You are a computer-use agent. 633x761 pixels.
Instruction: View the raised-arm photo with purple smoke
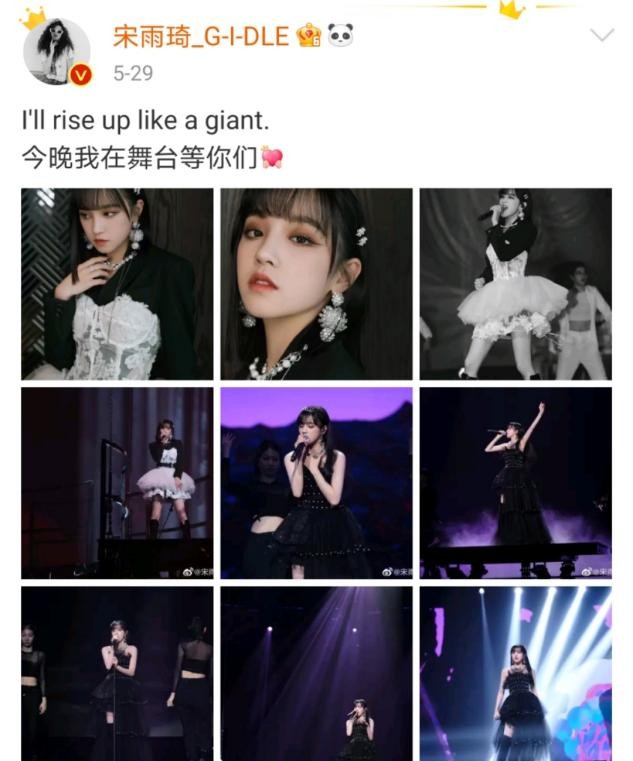(x=515, y=483)
